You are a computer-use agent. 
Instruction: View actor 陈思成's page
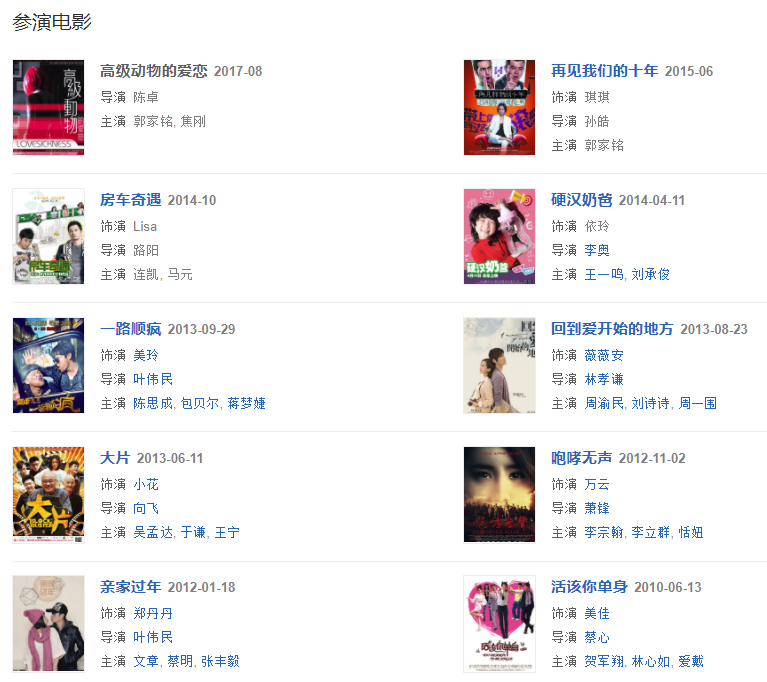153,404
